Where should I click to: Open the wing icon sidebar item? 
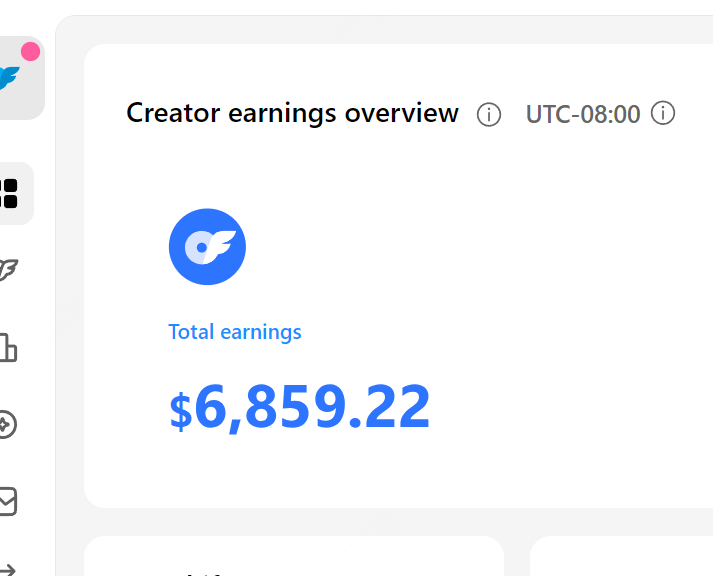pyautogui.click(x=8, y=270)
